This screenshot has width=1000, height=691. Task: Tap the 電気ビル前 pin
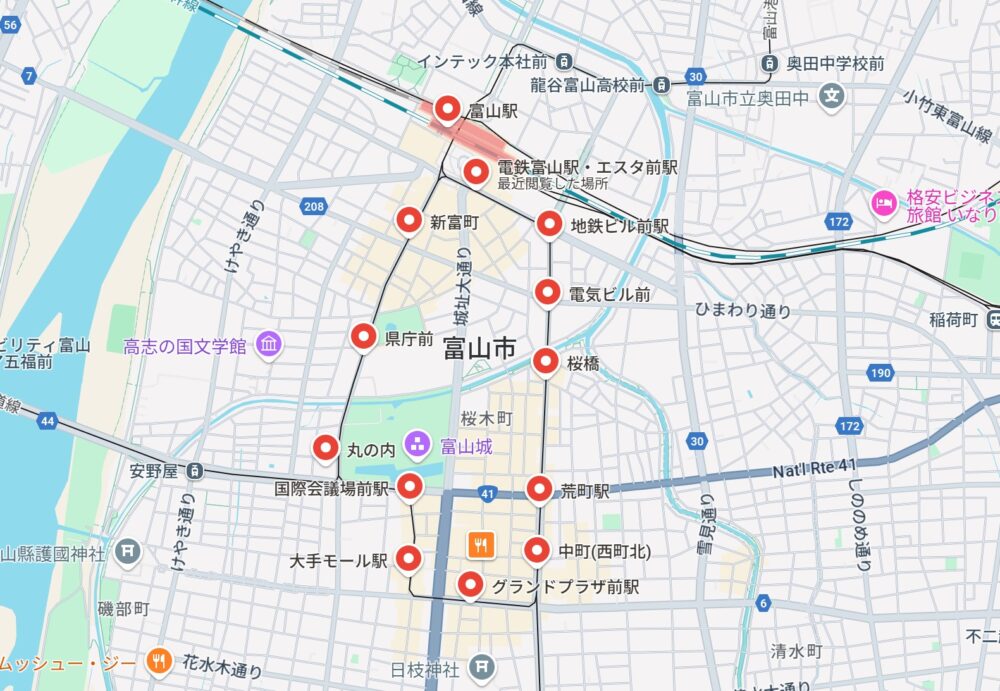coord(547,292)
